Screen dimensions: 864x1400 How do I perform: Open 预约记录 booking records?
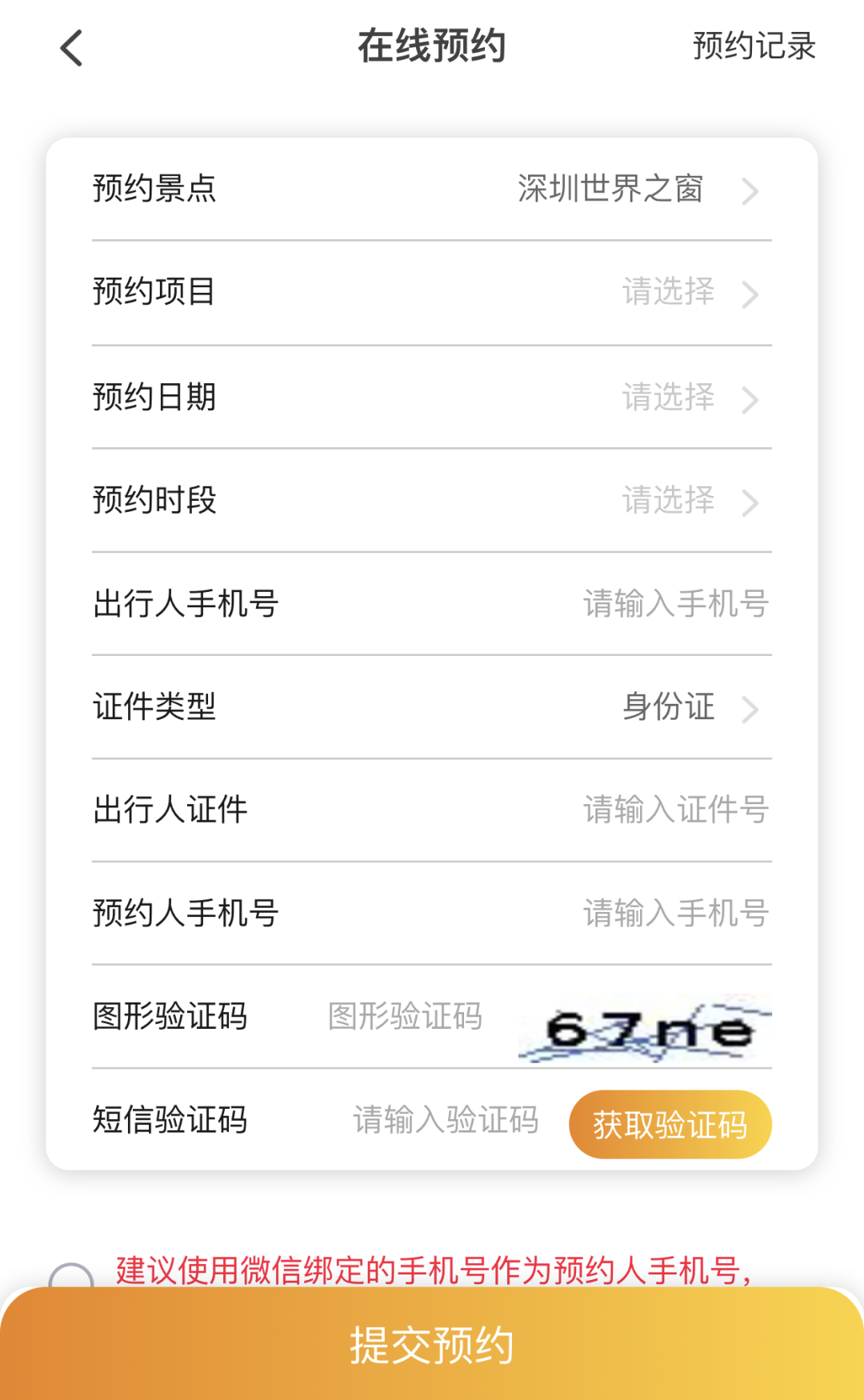(x=754, y=46)
